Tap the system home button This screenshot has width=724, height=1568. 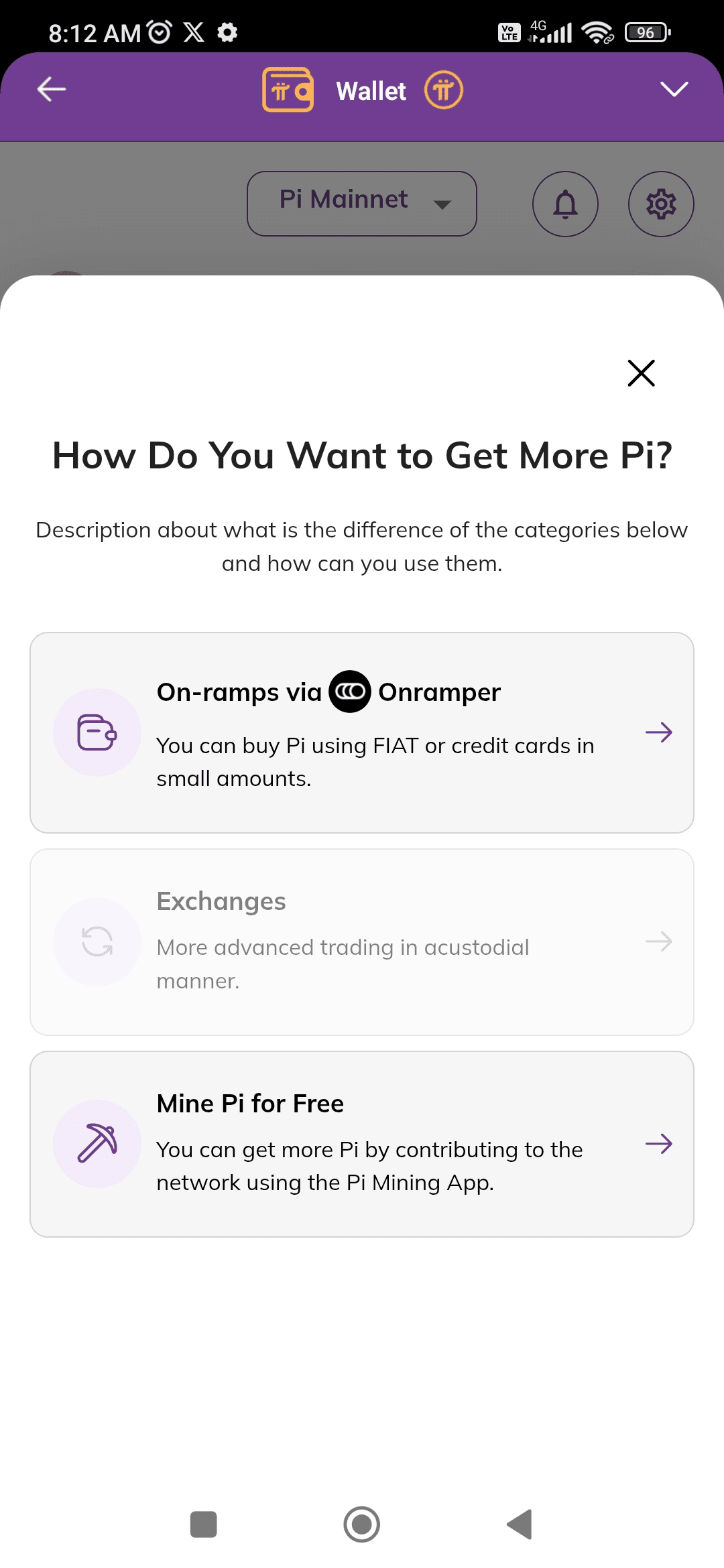(x=362, y=1524)
